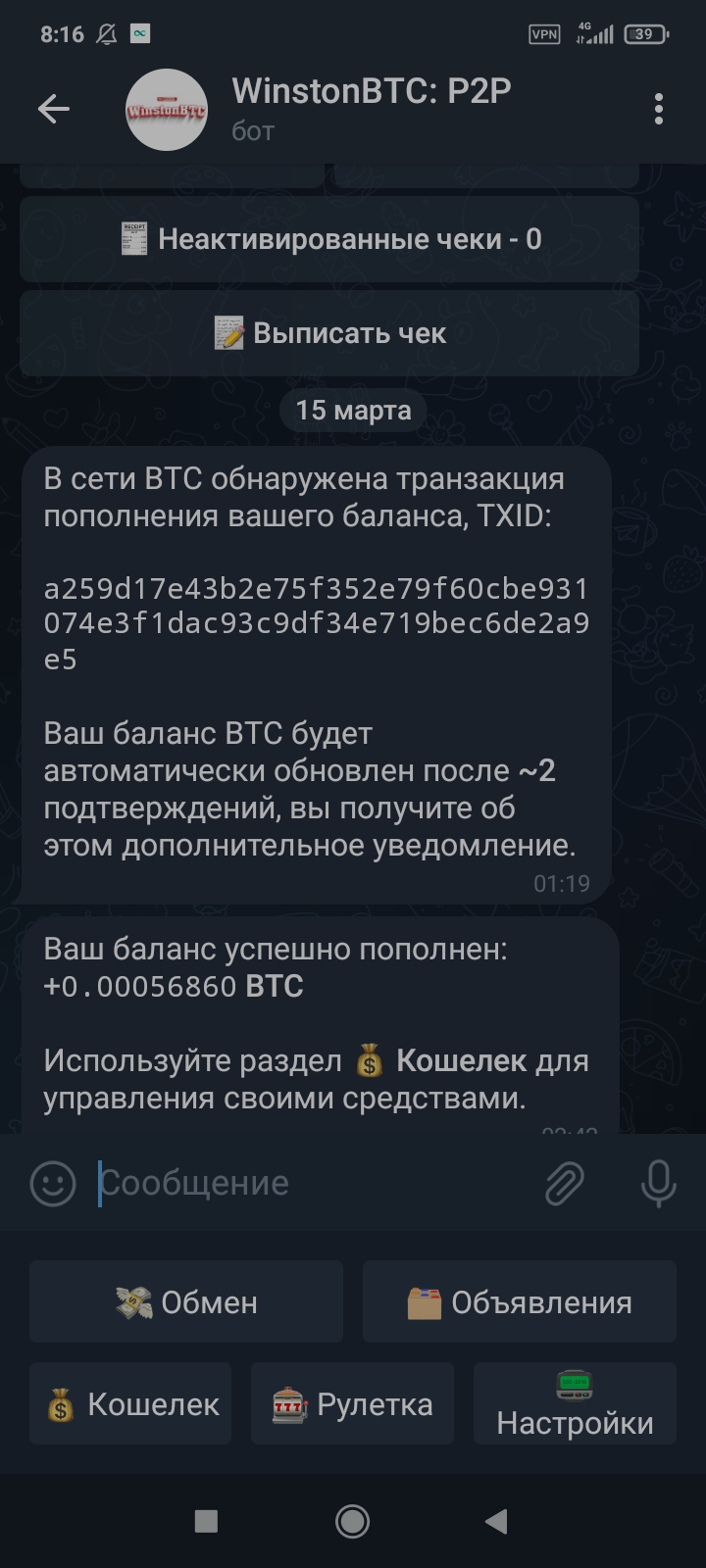Tap the Android home navigation button

point(352,1521)
